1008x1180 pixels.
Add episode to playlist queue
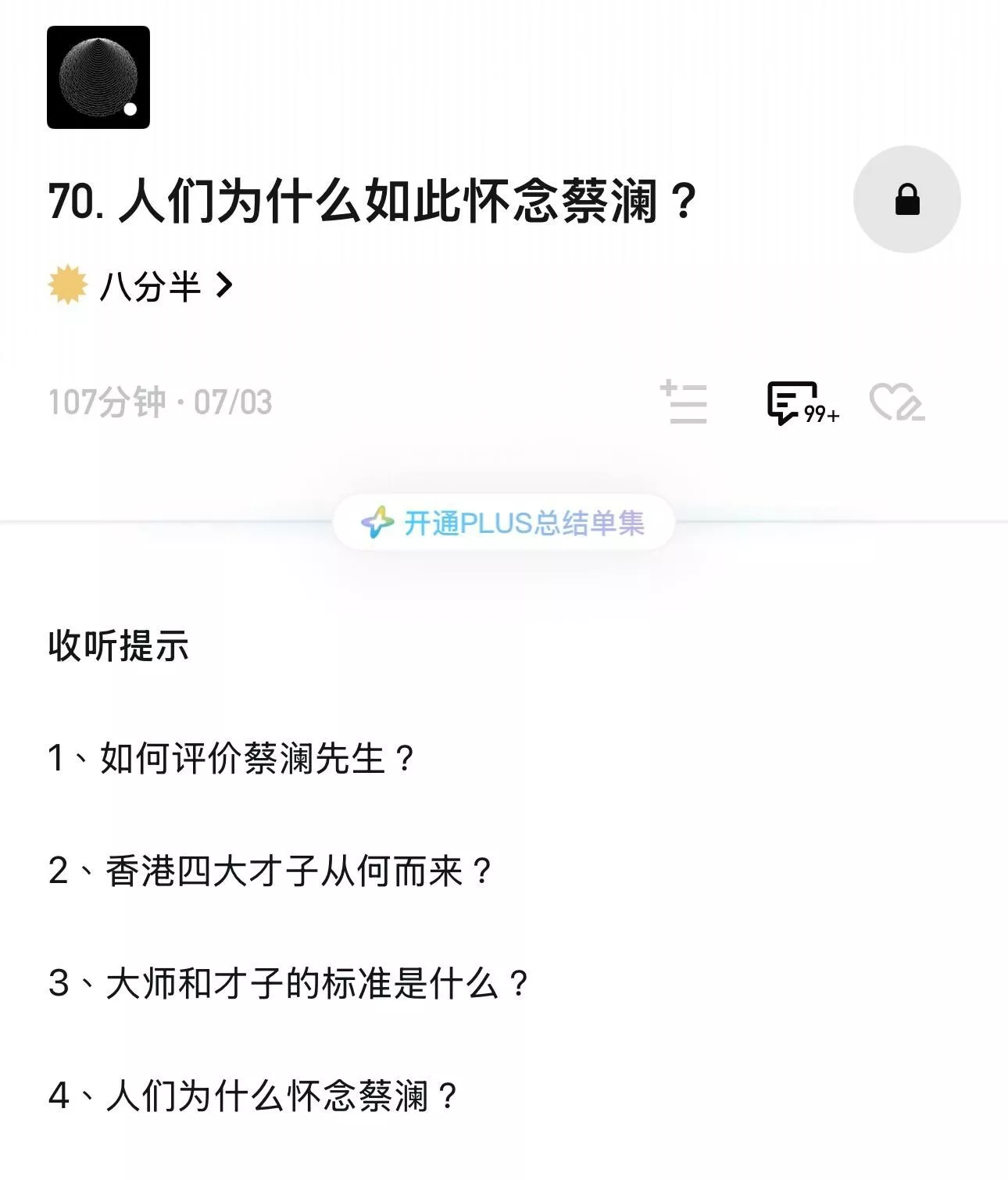[x=685, y=402]
